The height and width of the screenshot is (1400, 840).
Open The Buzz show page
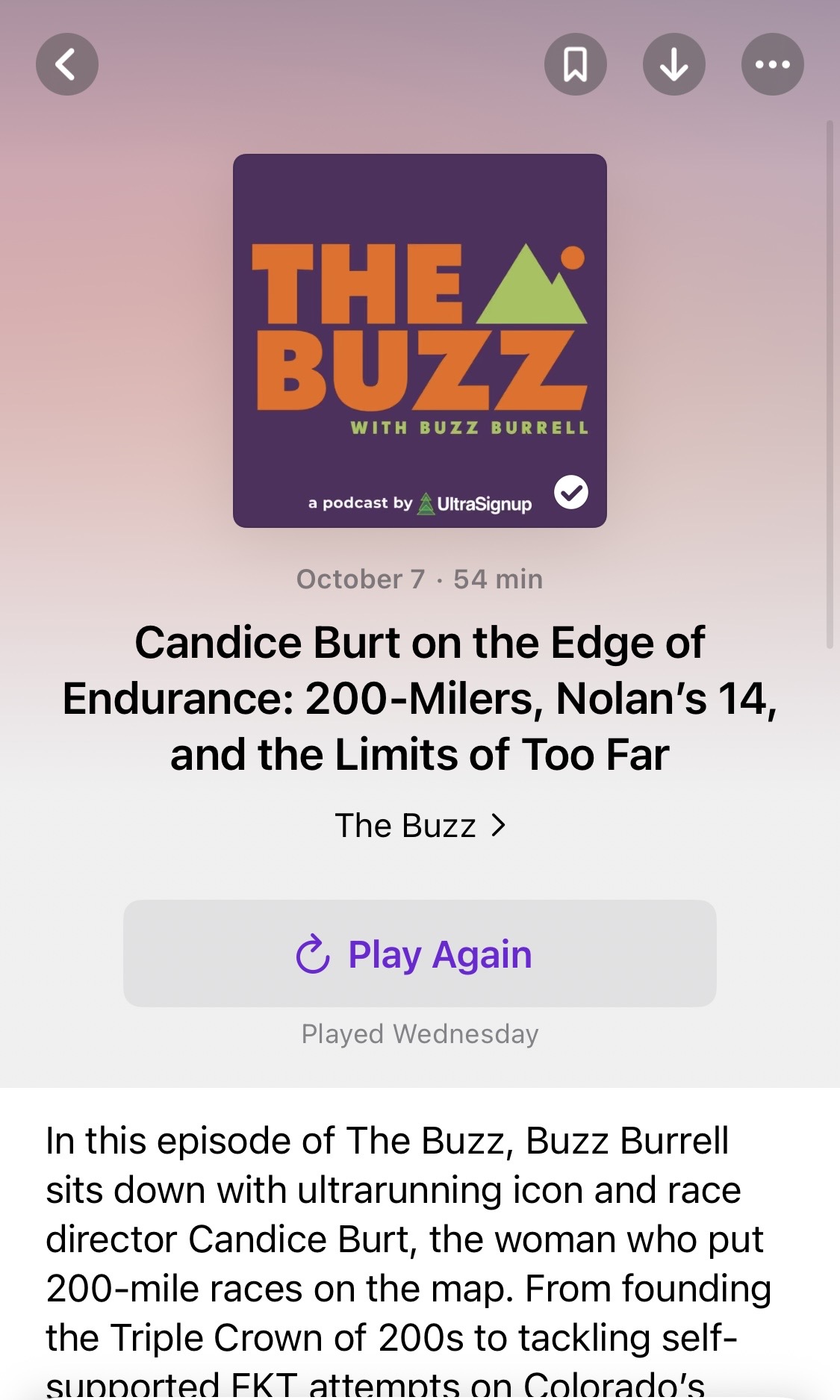point(420,825)
